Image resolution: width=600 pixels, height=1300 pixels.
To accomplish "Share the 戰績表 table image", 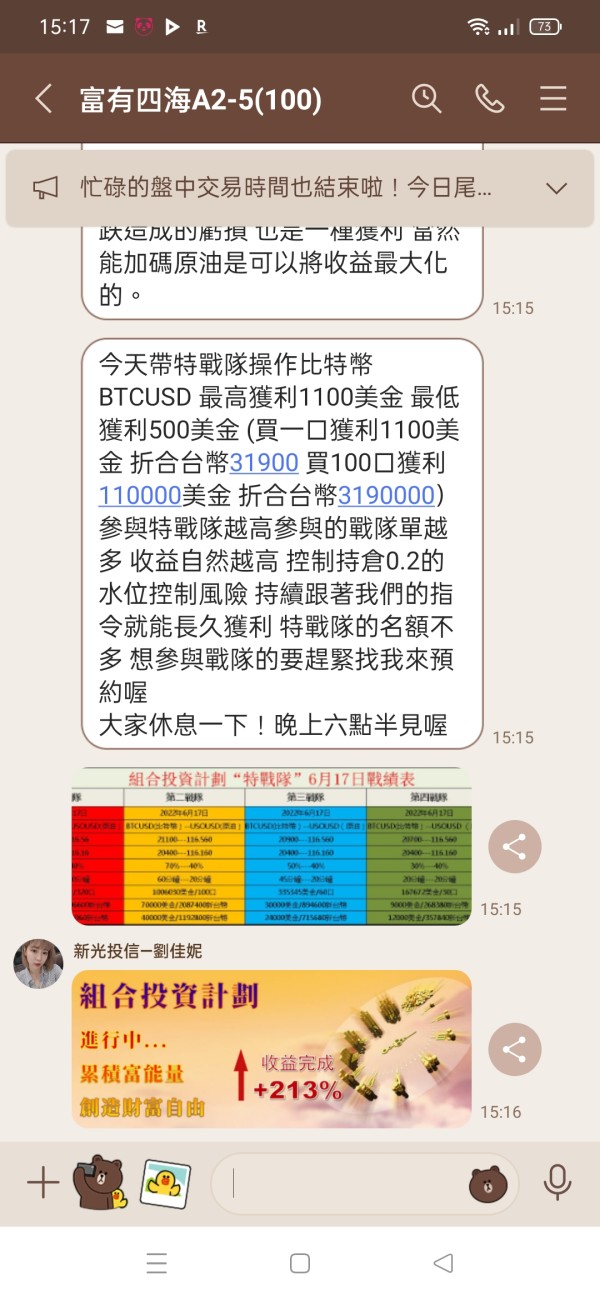I will point(514,848).
